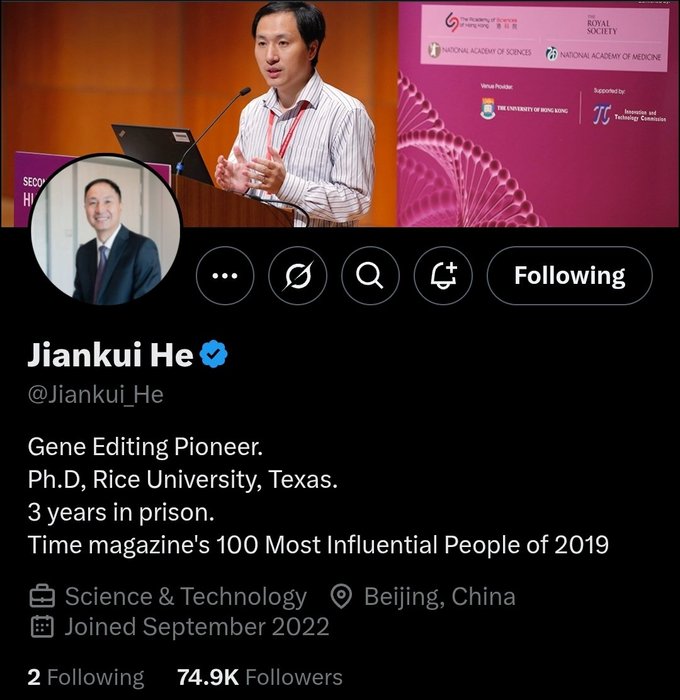This screenshot has width=680, height=700.
Task: Tap the Grok slashed-circle icon
Action: coord(298,275)
